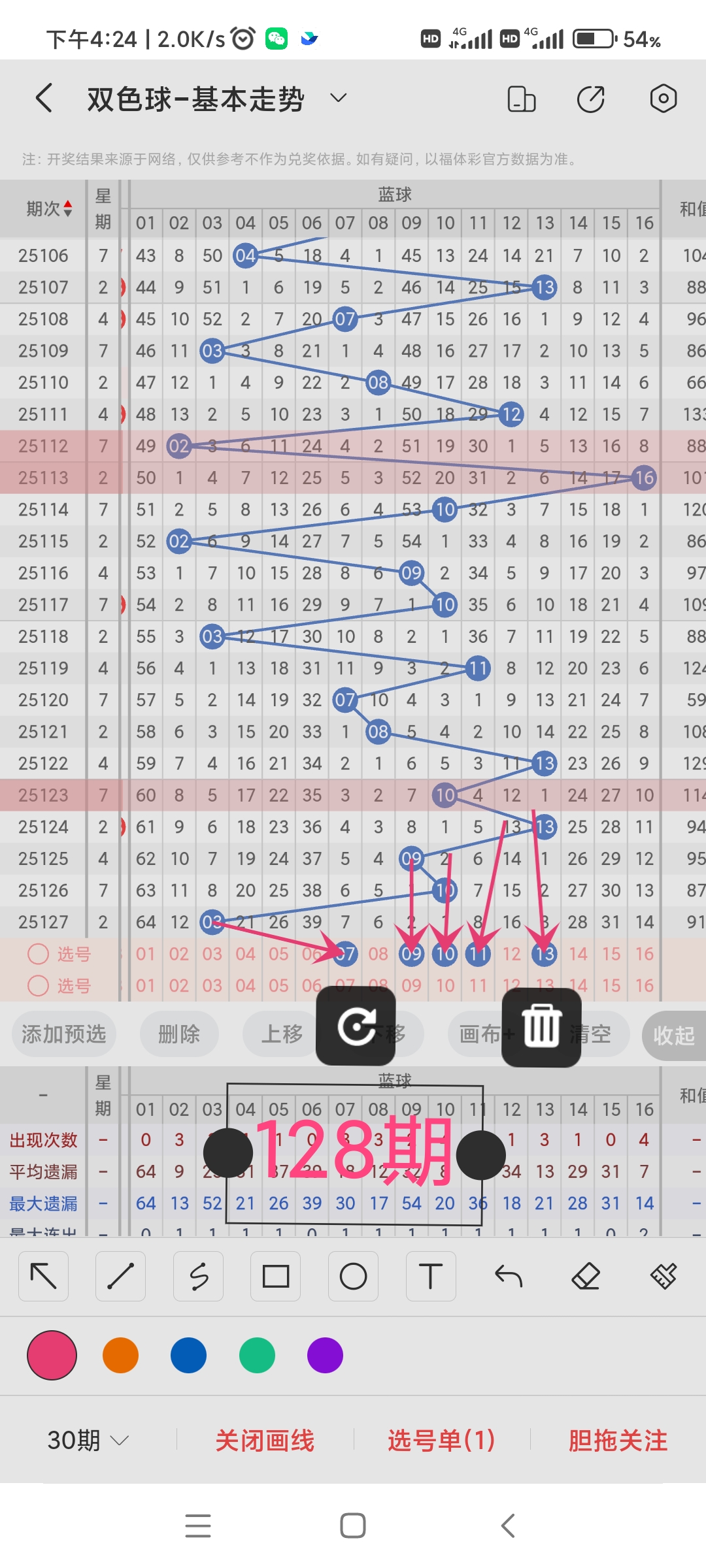706x1568 pixels.
Task: Pick the purple color swatch
Action: click(325, 1355)
